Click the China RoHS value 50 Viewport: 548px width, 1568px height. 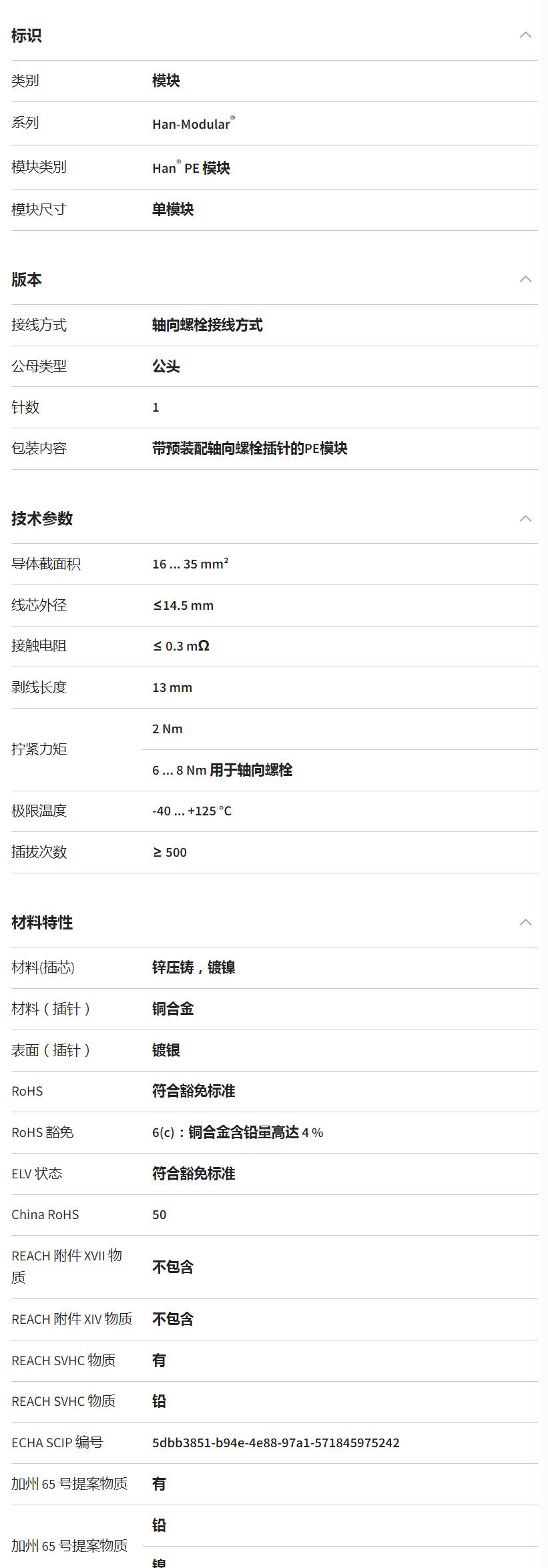[x=158, y=1214]
